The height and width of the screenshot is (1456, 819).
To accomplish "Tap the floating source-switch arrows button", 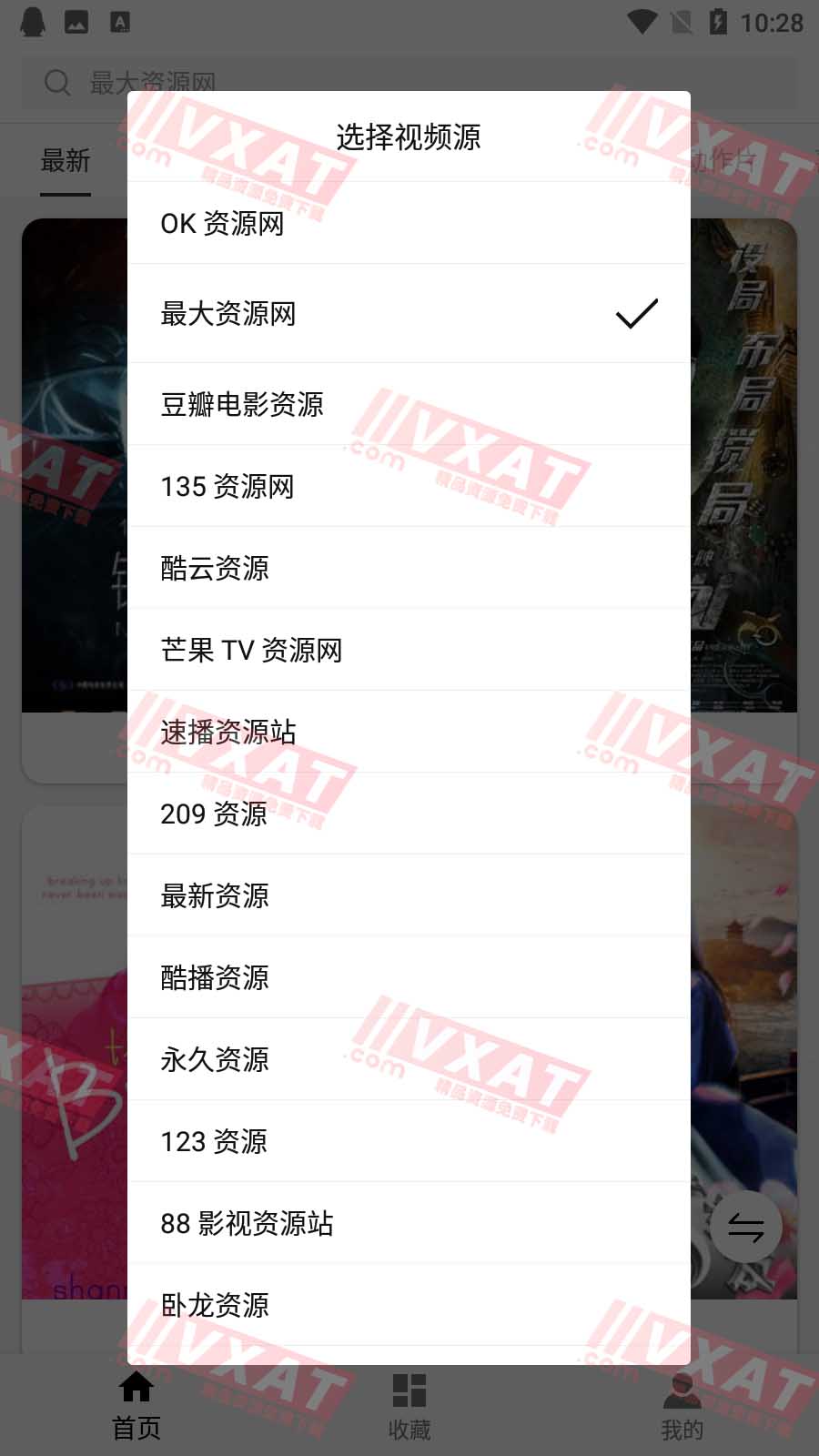I will coord(746,1227).
